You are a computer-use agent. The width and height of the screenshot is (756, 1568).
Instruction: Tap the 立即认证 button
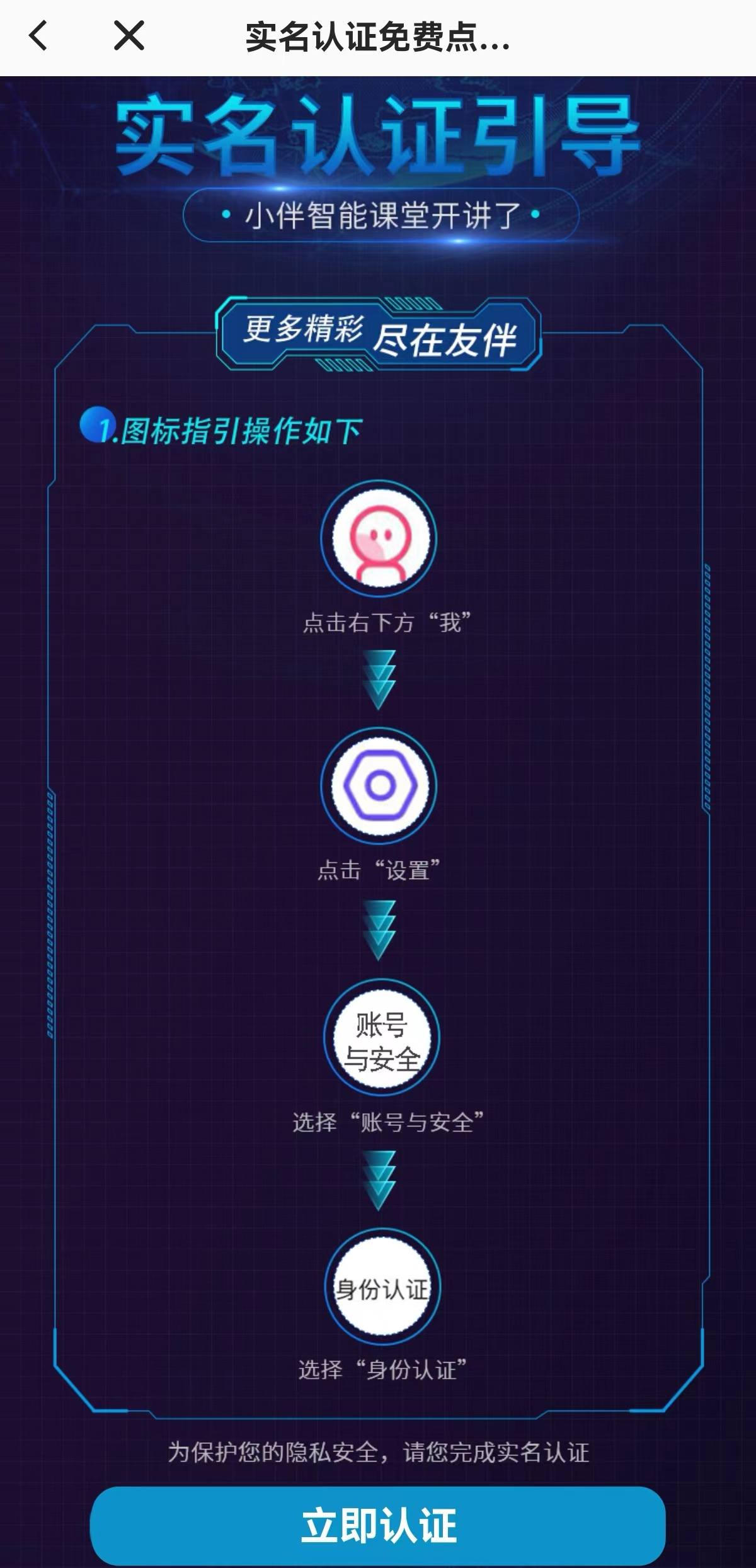coord(378,1525)
